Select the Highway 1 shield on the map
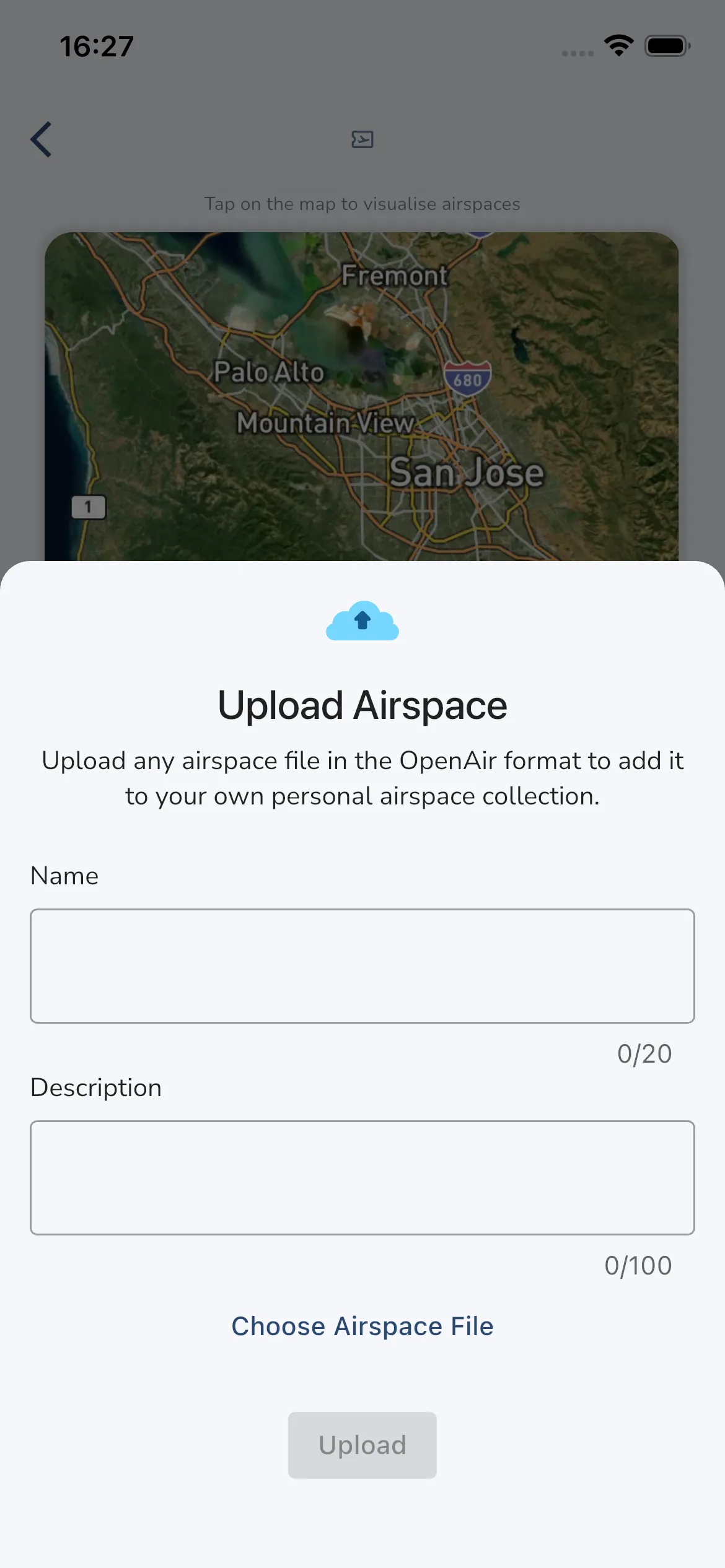725x1568 pixels. point(88,507)
